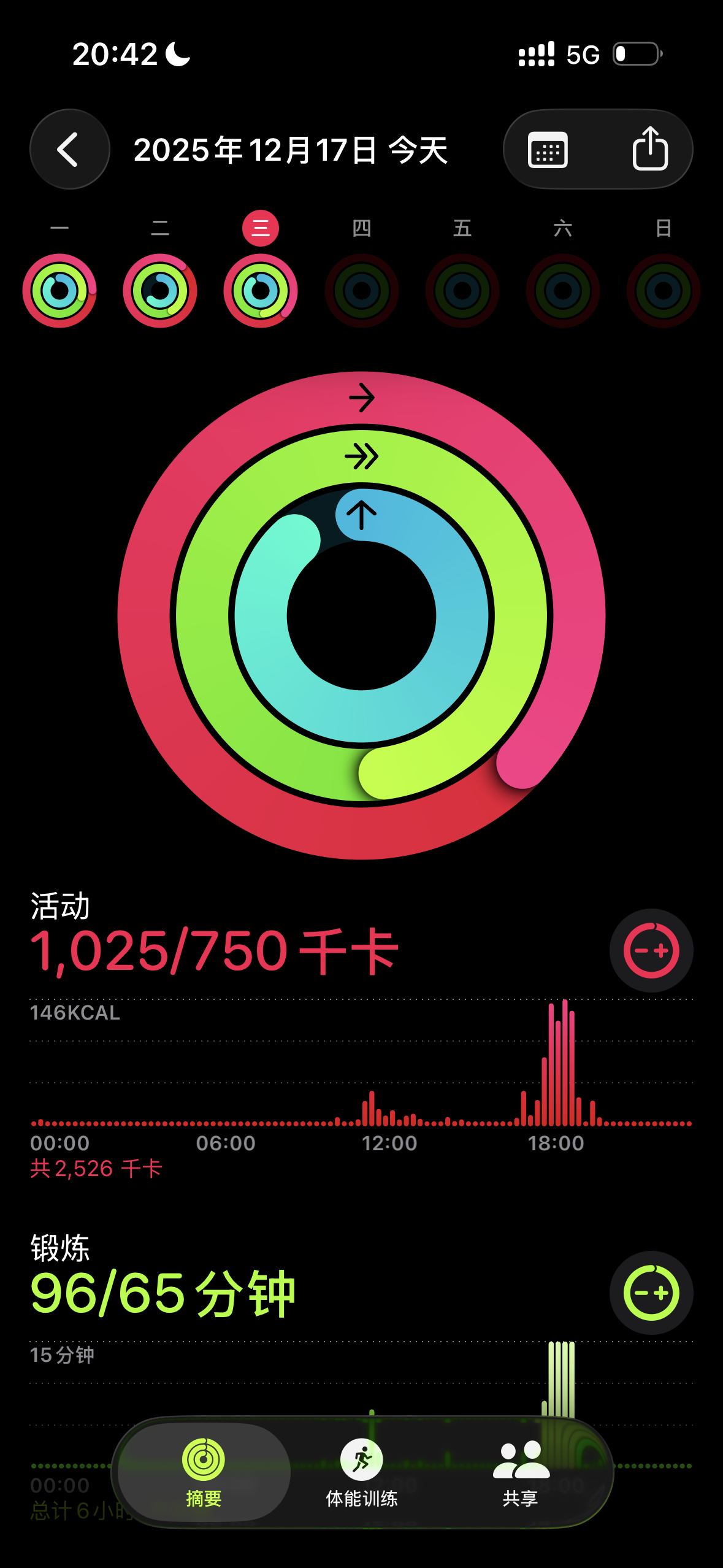
Task: Select Friday's activity rings
Action: tap(462, 291)
